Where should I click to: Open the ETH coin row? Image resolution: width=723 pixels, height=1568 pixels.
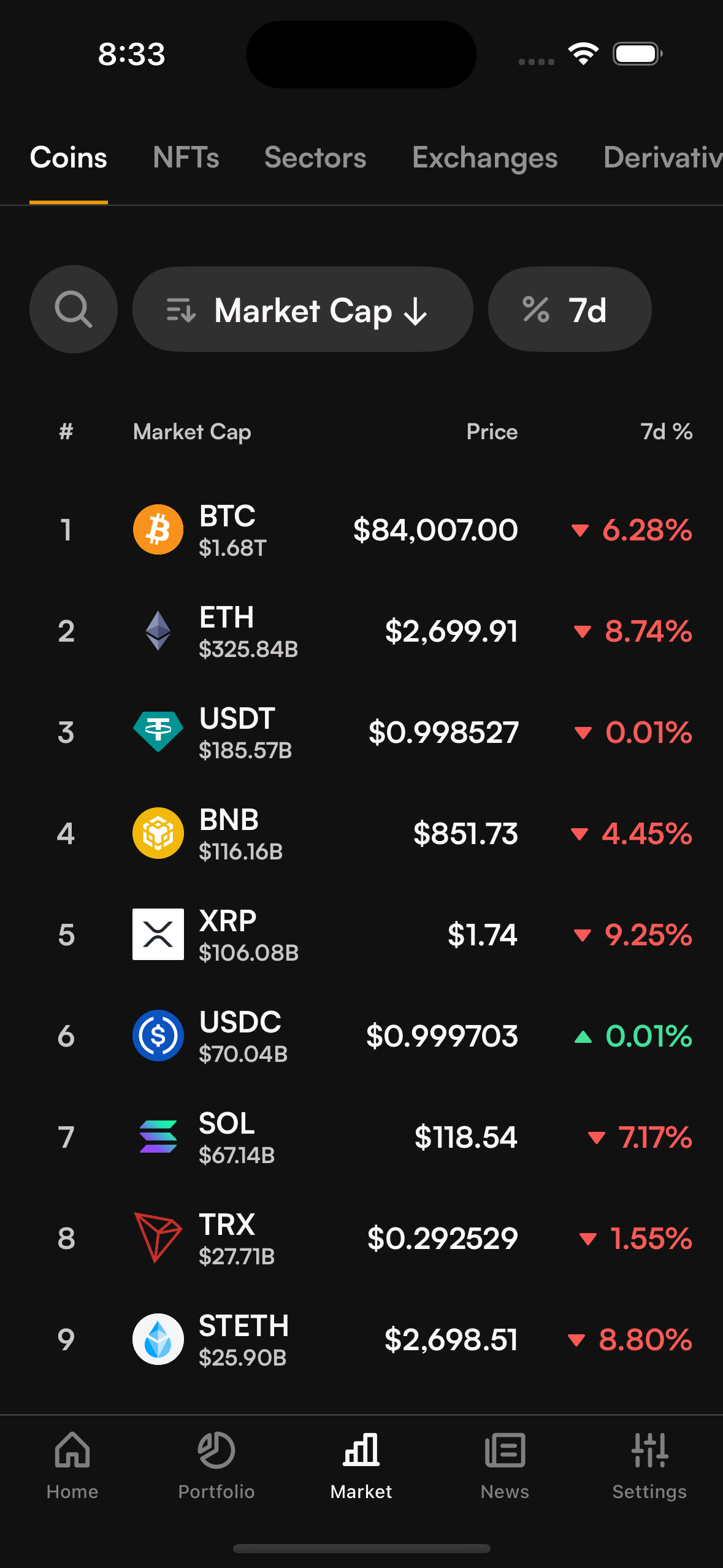[361, 631]
